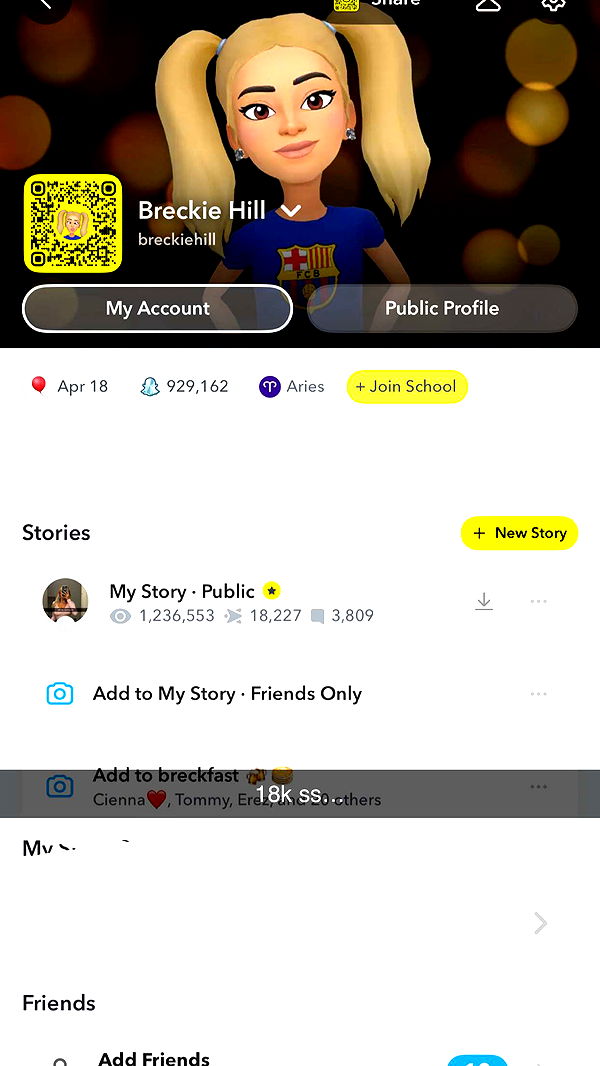This screenshot has height=1066, width=600.
Task: Switch to Public Profile
Action: pyautogui.click(x=442, y=309)
